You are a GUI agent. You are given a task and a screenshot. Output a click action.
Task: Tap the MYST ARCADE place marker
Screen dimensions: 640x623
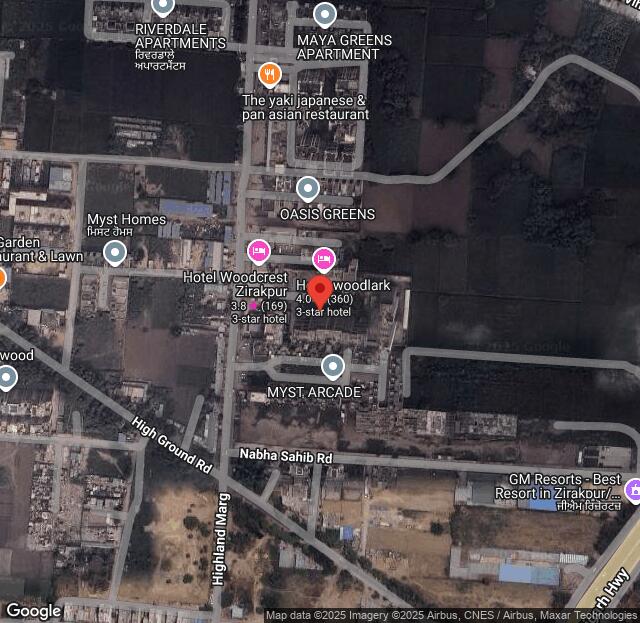pos(333,366)
